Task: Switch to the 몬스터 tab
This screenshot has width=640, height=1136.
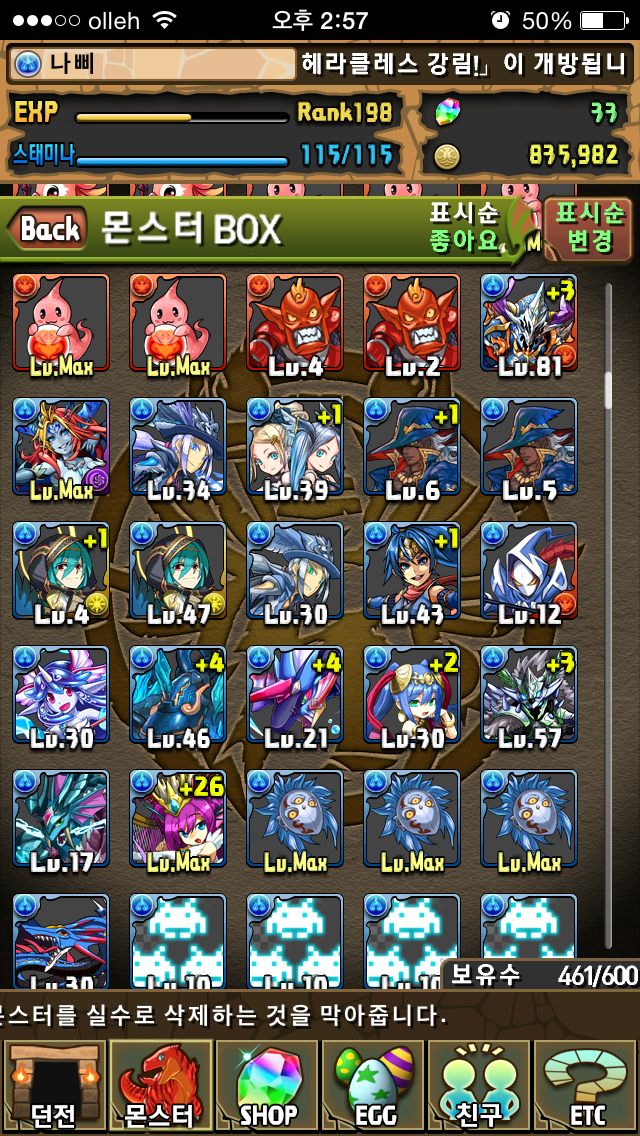Action: 160,1085
